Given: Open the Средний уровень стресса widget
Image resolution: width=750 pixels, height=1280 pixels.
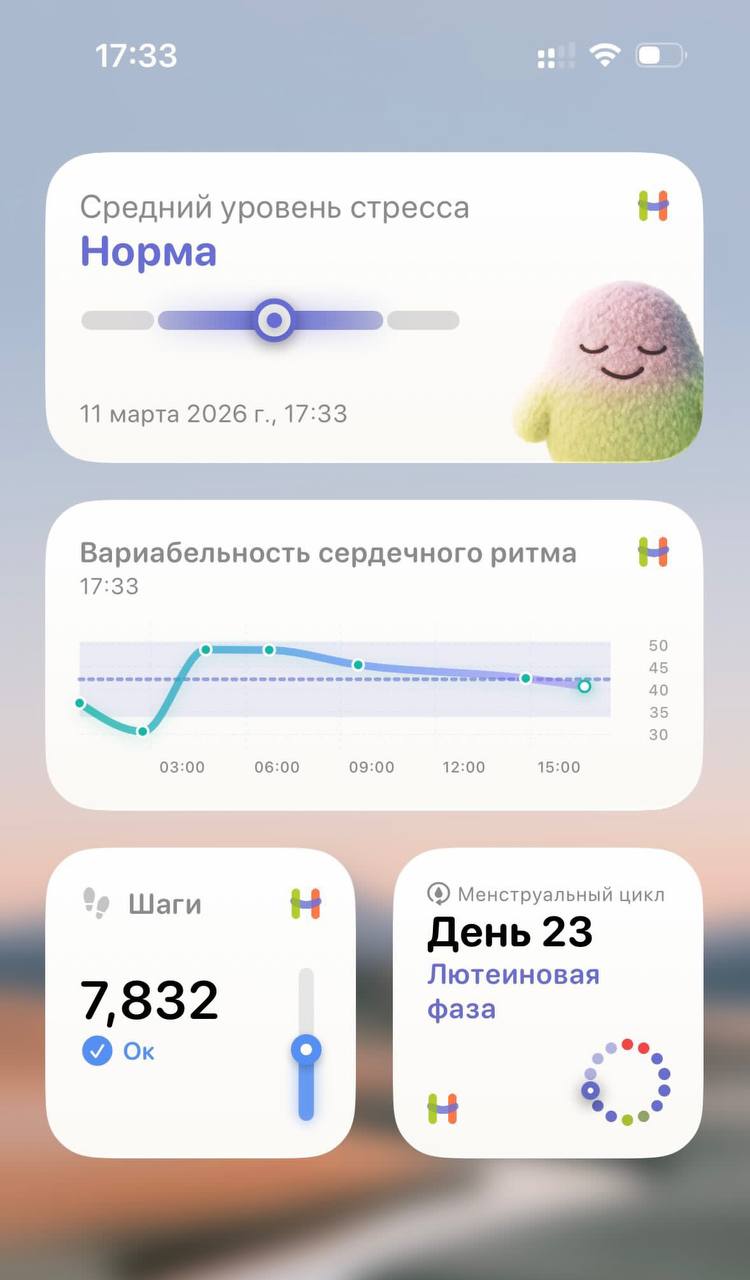Looking at the screenshot, I should tap(374, 307).
